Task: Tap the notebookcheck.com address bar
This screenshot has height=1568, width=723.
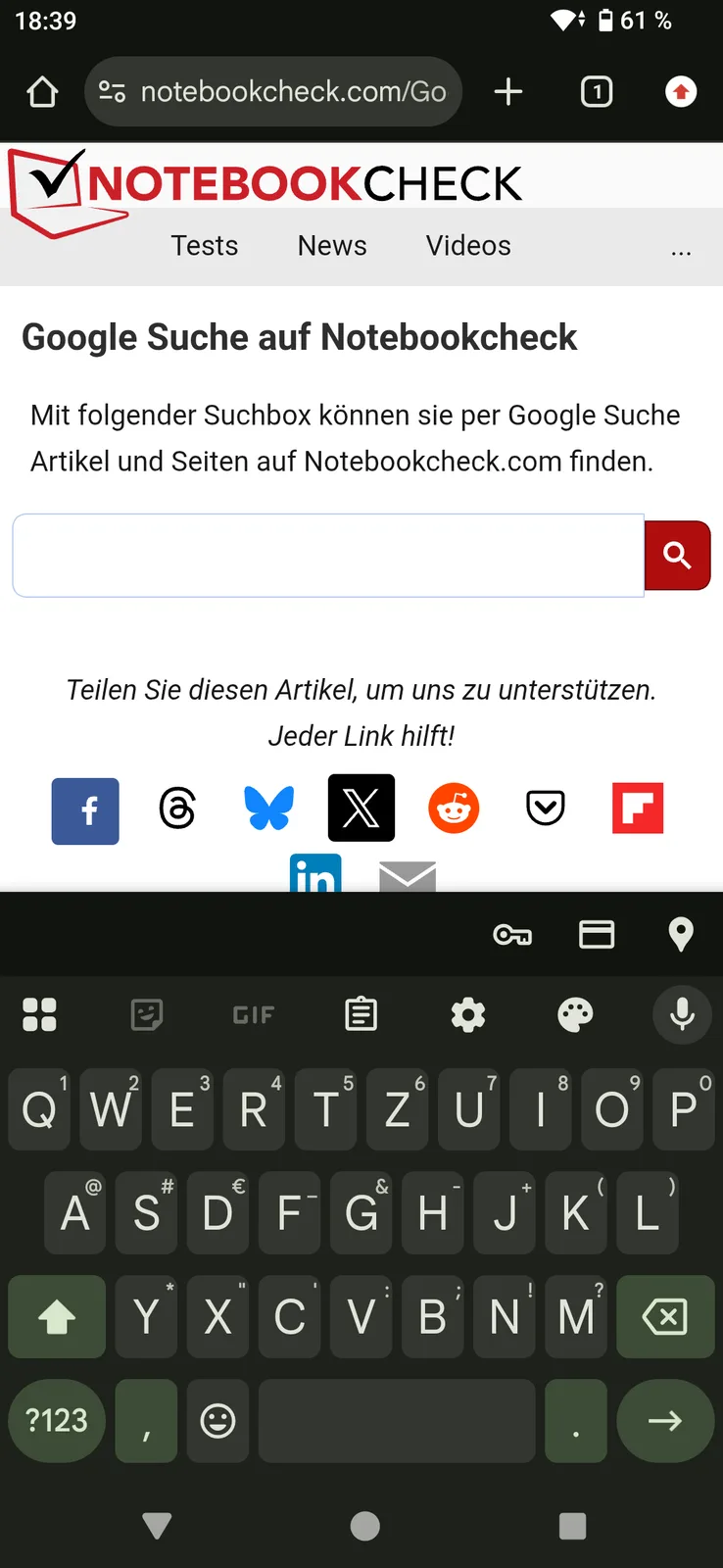Action: (x=273, y=92)
